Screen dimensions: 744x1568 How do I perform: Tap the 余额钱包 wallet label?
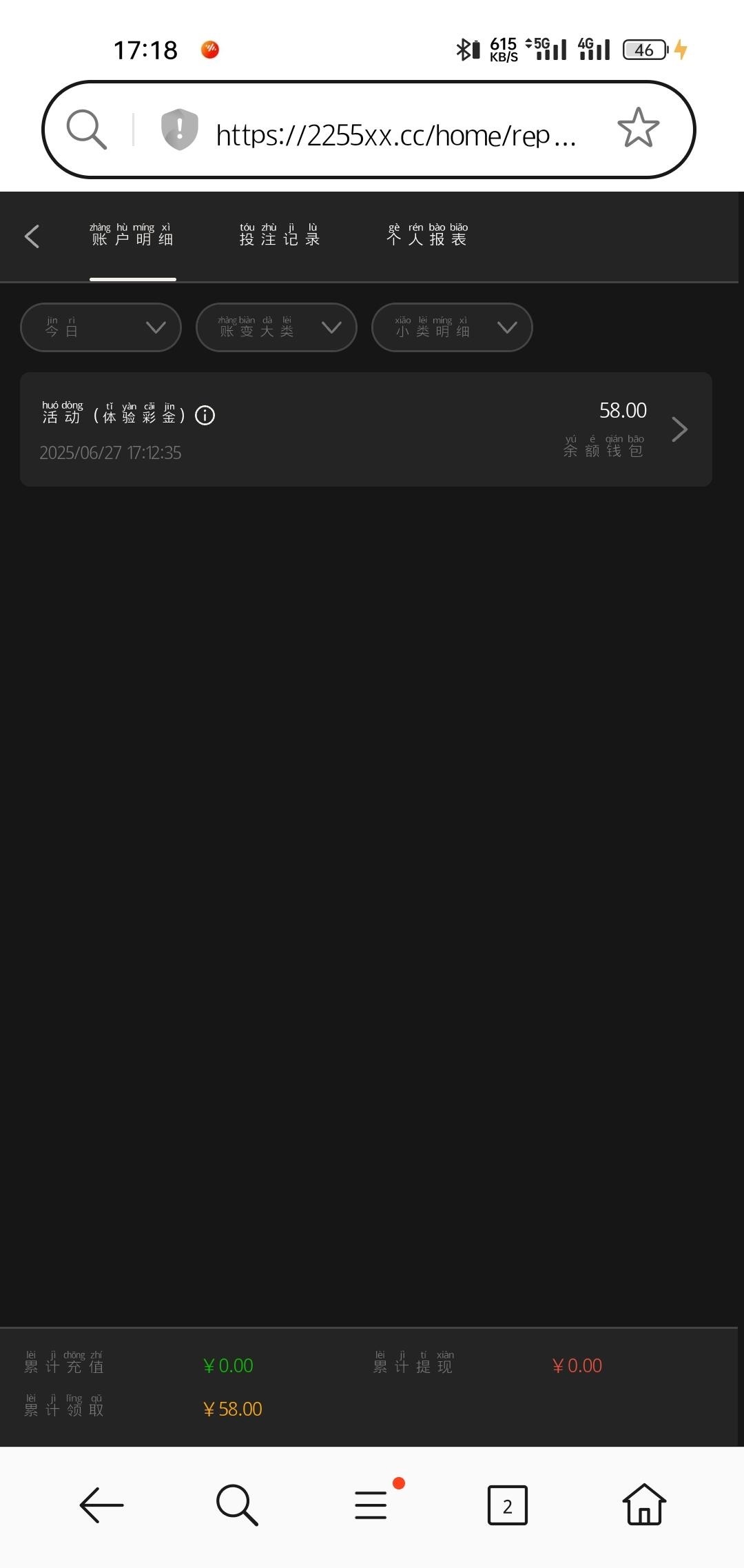[x=603, y=448]
